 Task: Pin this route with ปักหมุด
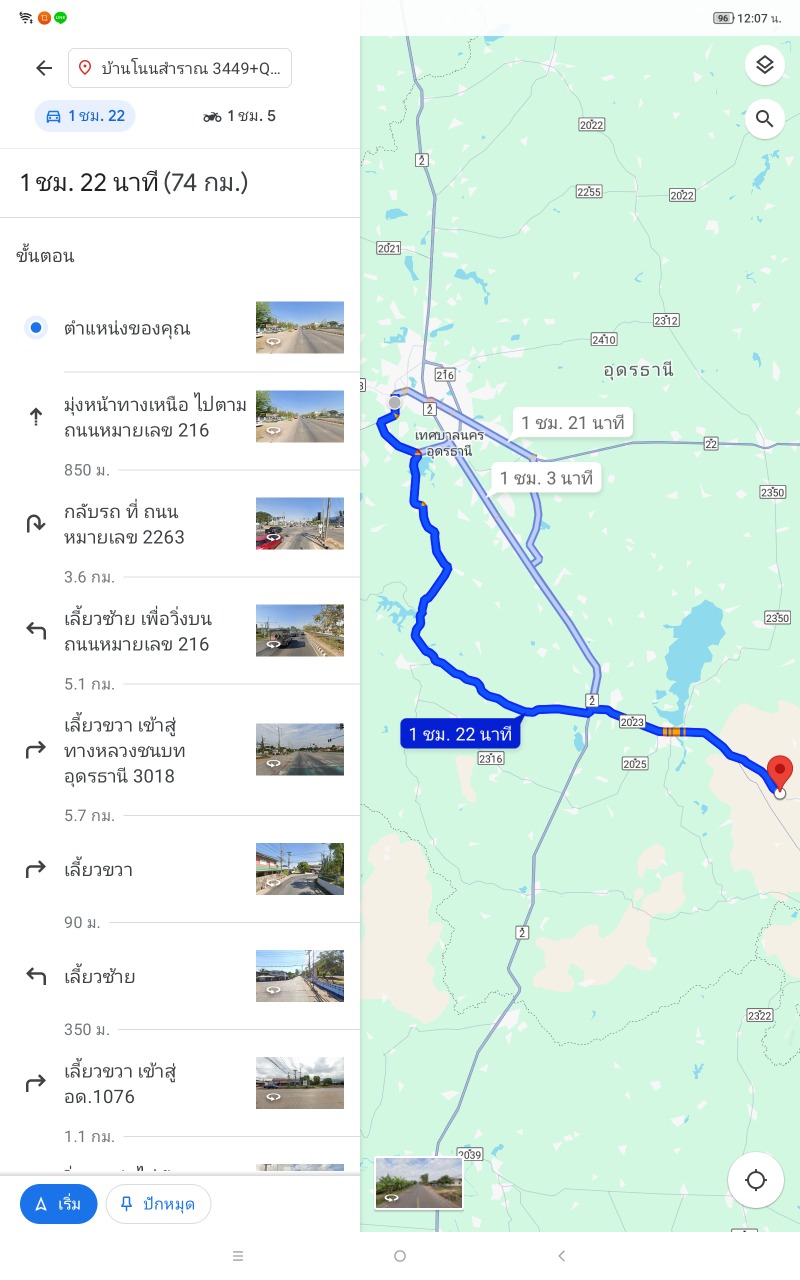coord(158,1204)
